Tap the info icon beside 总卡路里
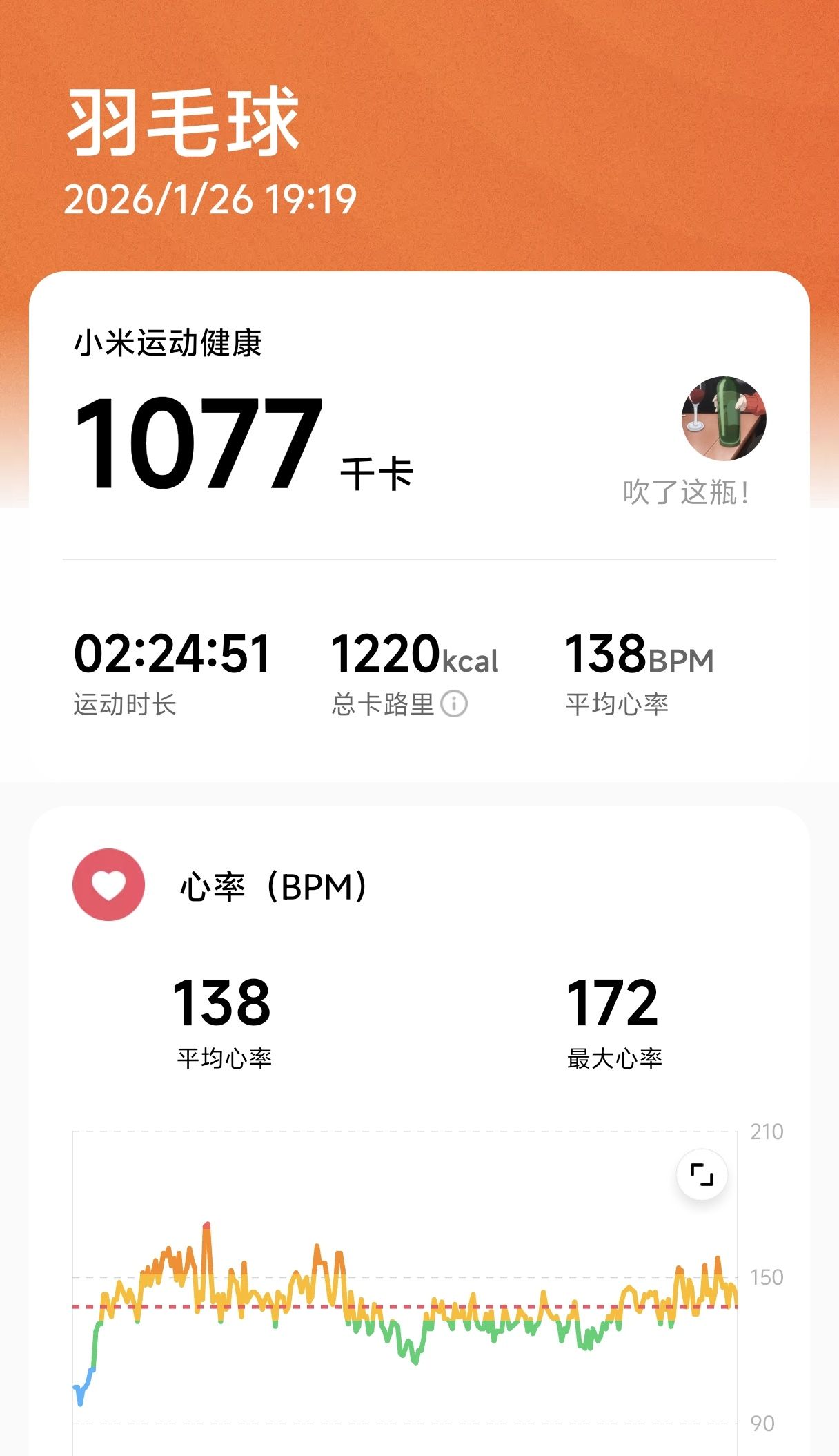 tap(454, 704)
